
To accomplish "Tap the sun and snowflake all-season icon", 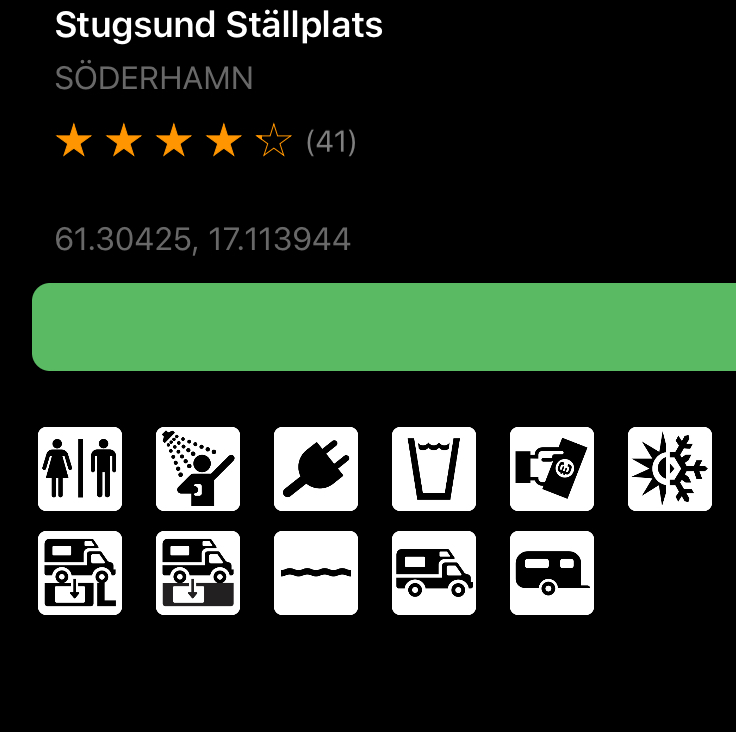I will 670,469.
